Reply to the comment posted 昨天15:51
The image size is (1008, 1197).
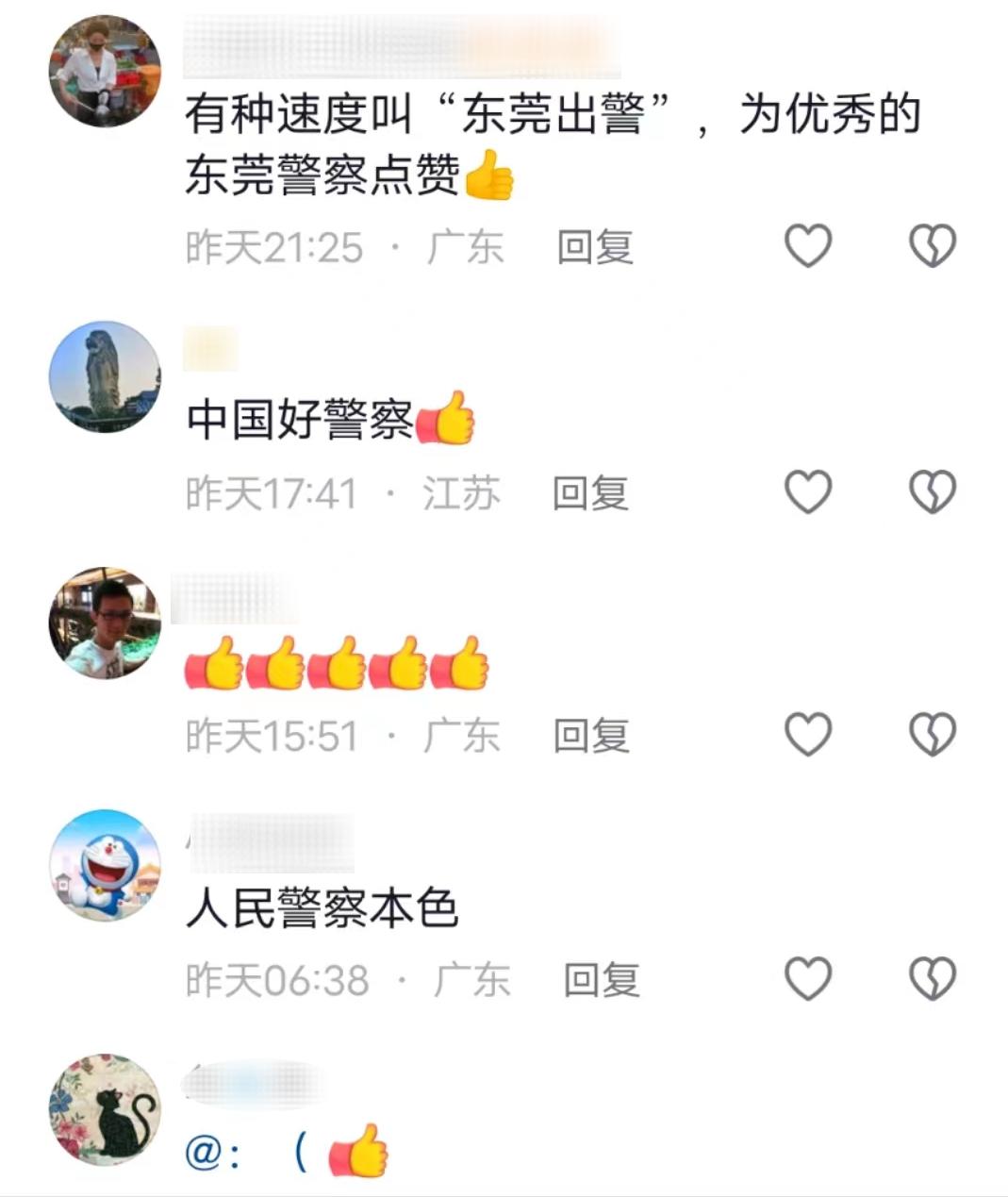tap(591, 736)
